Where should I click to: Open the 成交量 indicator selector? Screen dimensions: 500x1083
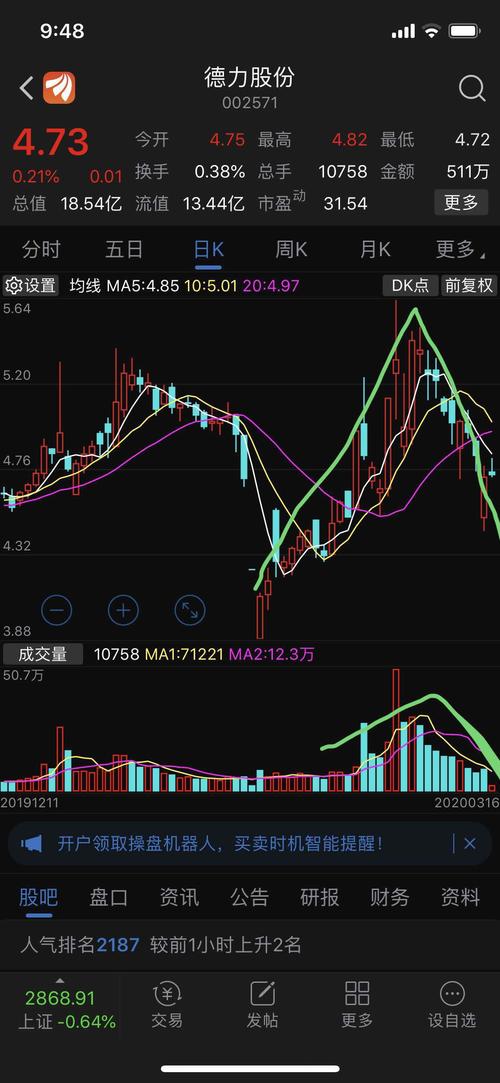tap(43, 654)
